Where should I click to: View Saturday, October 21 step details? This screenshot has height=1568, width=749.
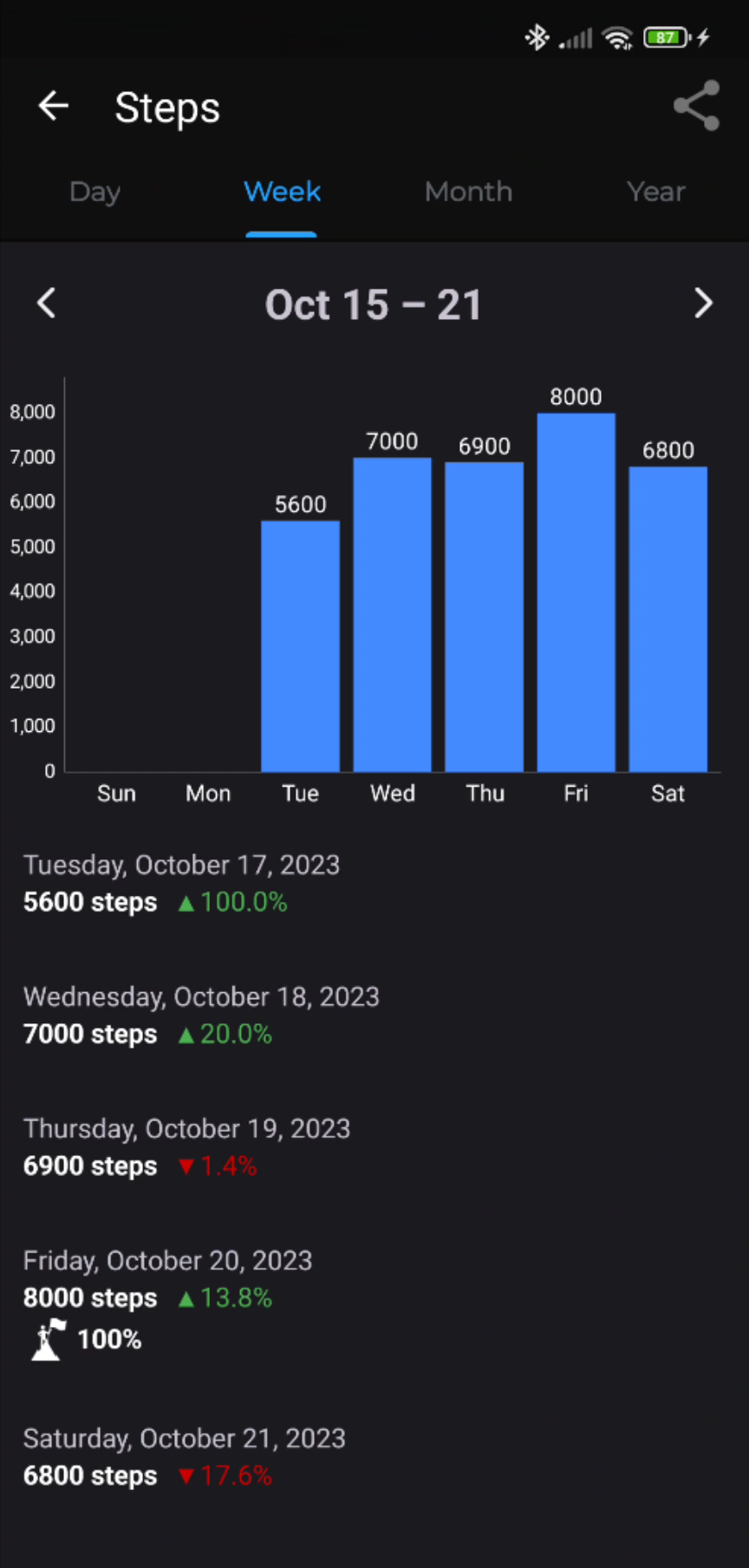pyautogui.click(x=184, y=1457)
